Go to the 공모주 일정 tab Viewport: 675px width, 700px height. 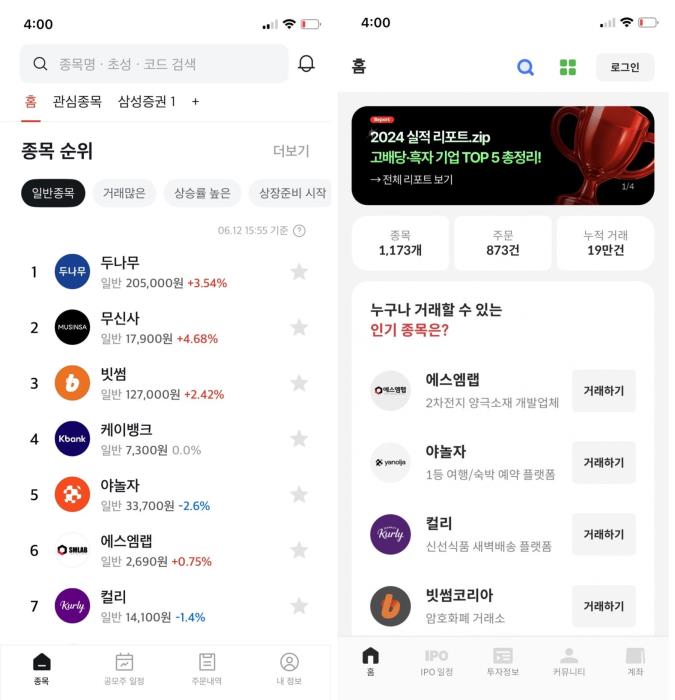click(x=124, y=669)
